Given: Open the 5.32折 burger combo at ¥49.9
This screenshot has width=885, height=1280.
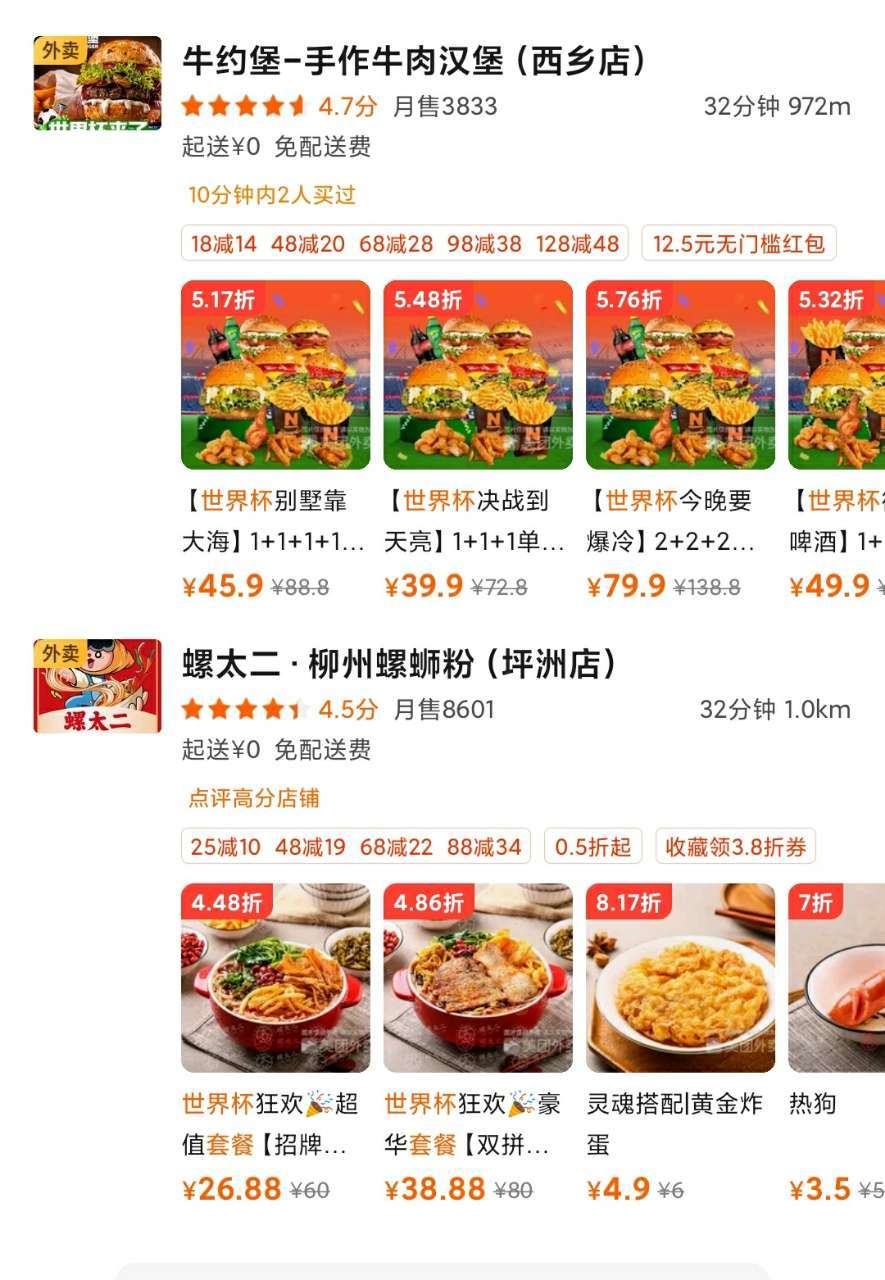Looking at the screenshot, I should (838, 376).
